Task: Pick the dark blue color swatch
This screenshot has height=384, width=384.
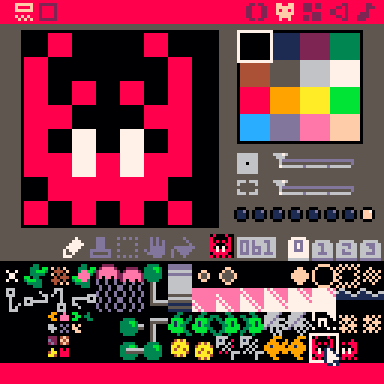Action: 287,46
